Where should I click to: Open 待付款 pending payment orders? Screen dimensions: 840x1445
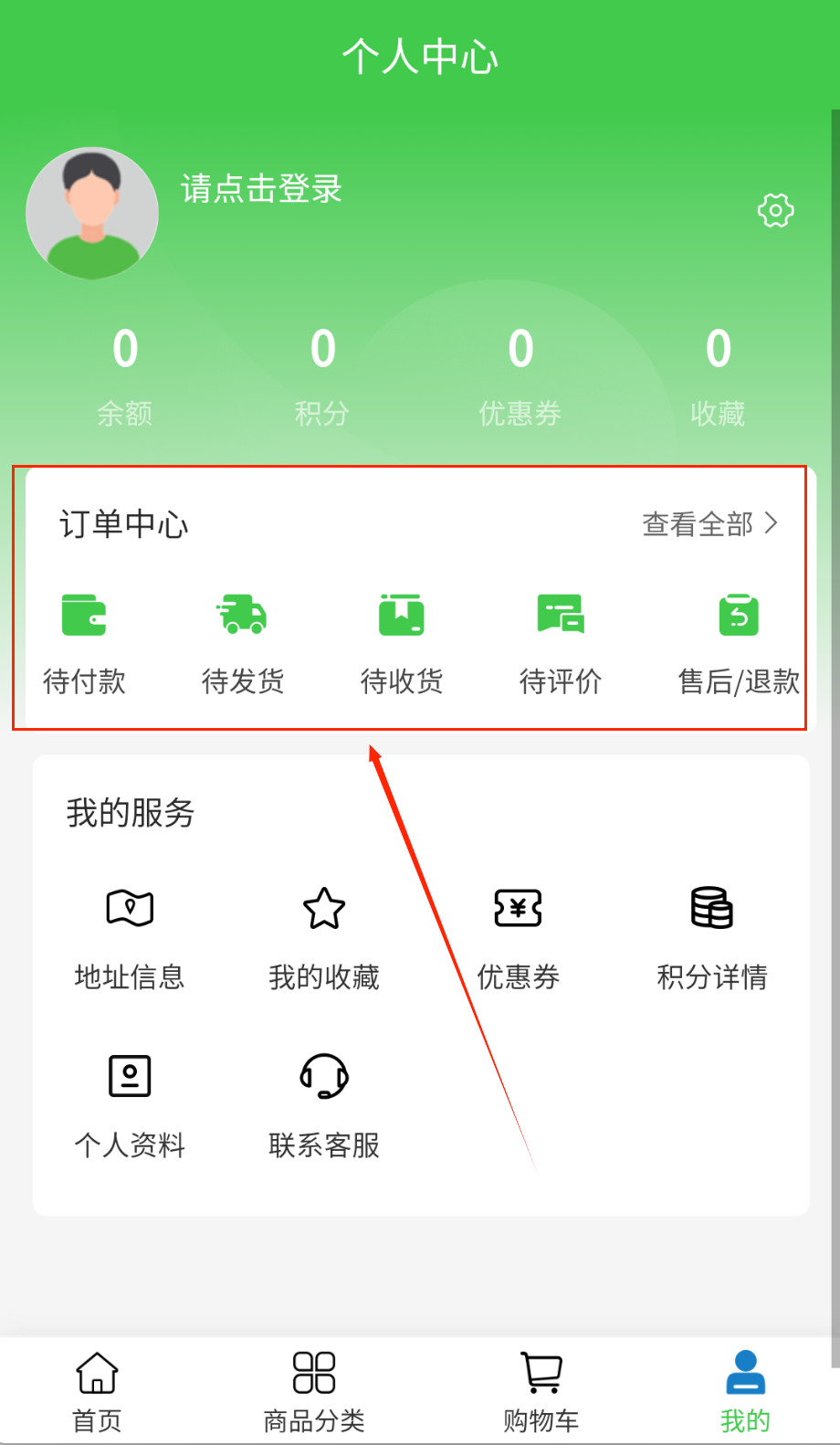pos(84,639)
